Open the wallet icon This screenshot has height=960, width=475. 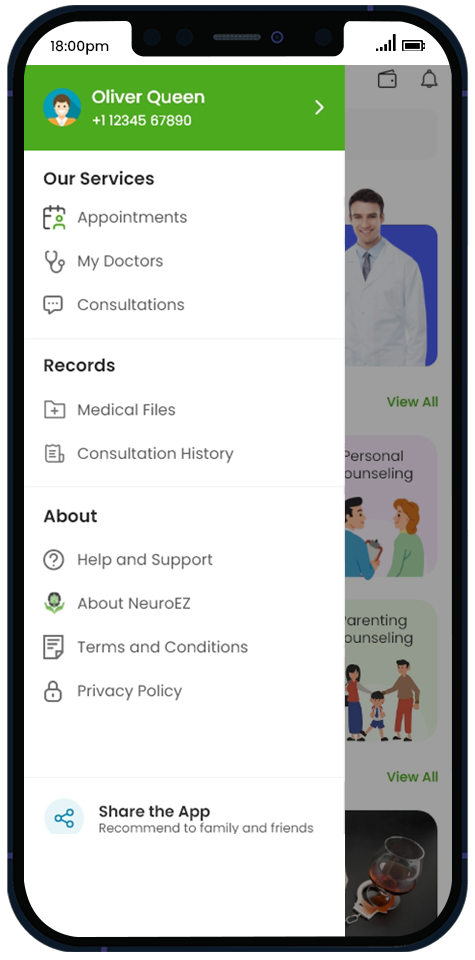[x=387, y=80]
